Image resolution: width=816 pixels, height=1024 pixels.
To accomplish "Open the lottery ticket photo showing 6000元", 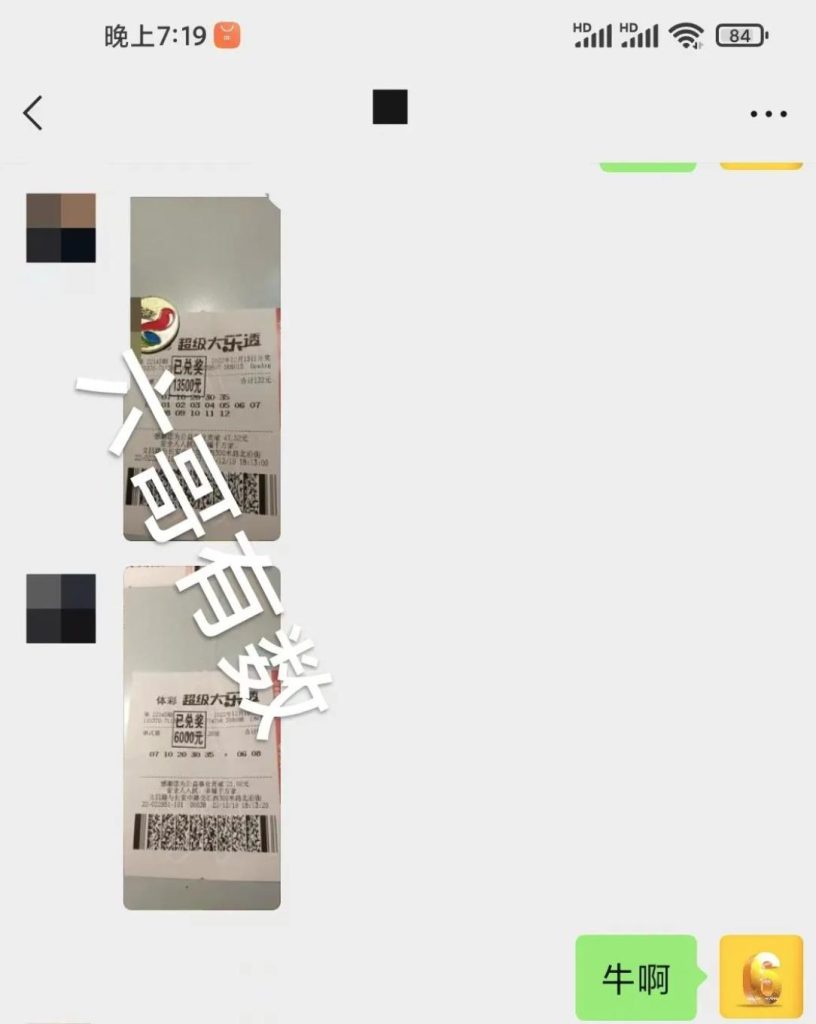I will point(201,738).
